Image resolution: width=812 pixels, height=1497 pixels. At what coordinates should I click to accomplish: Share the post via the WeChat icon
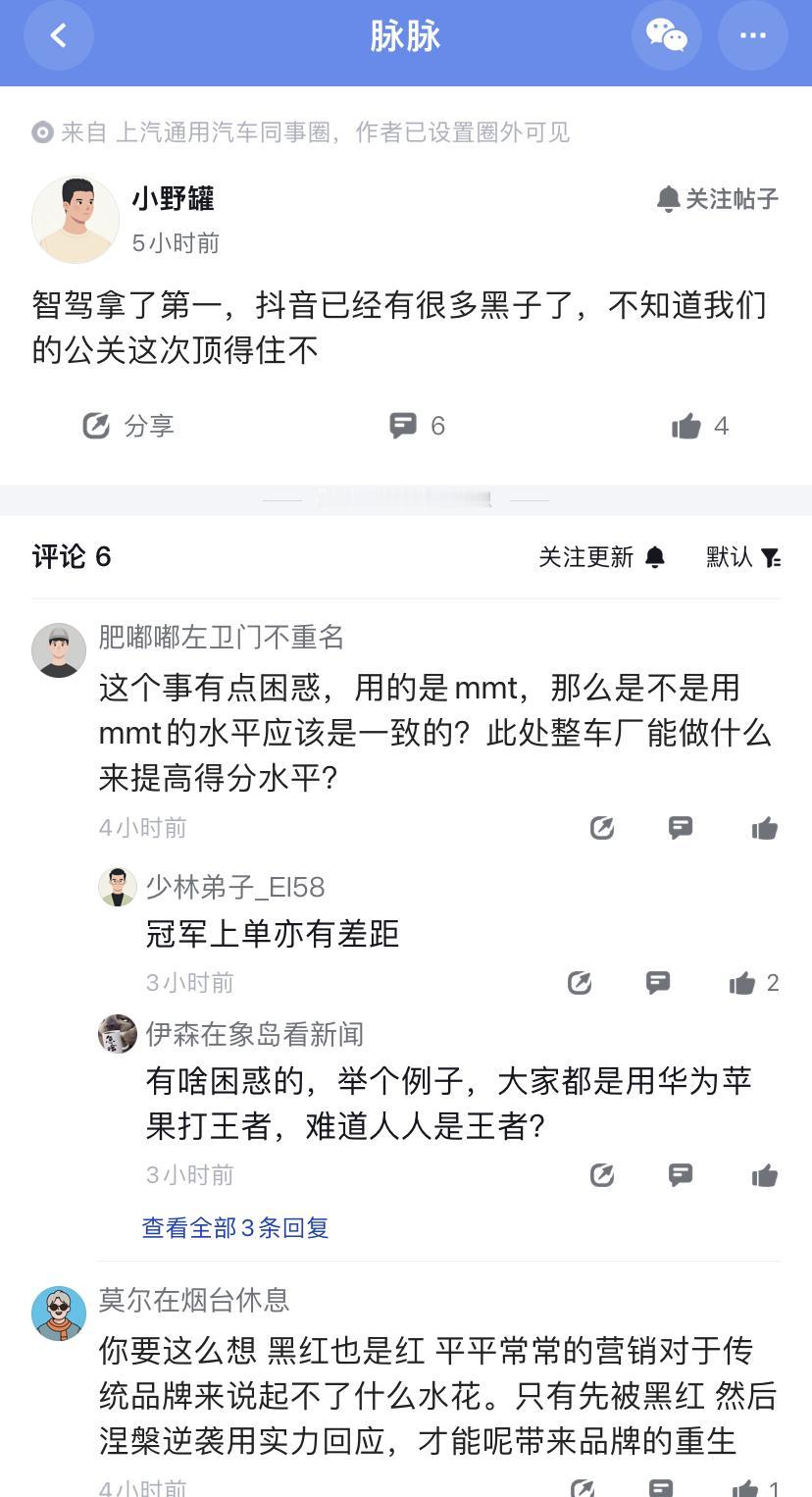pyautogui.click(x=667, y=35)
